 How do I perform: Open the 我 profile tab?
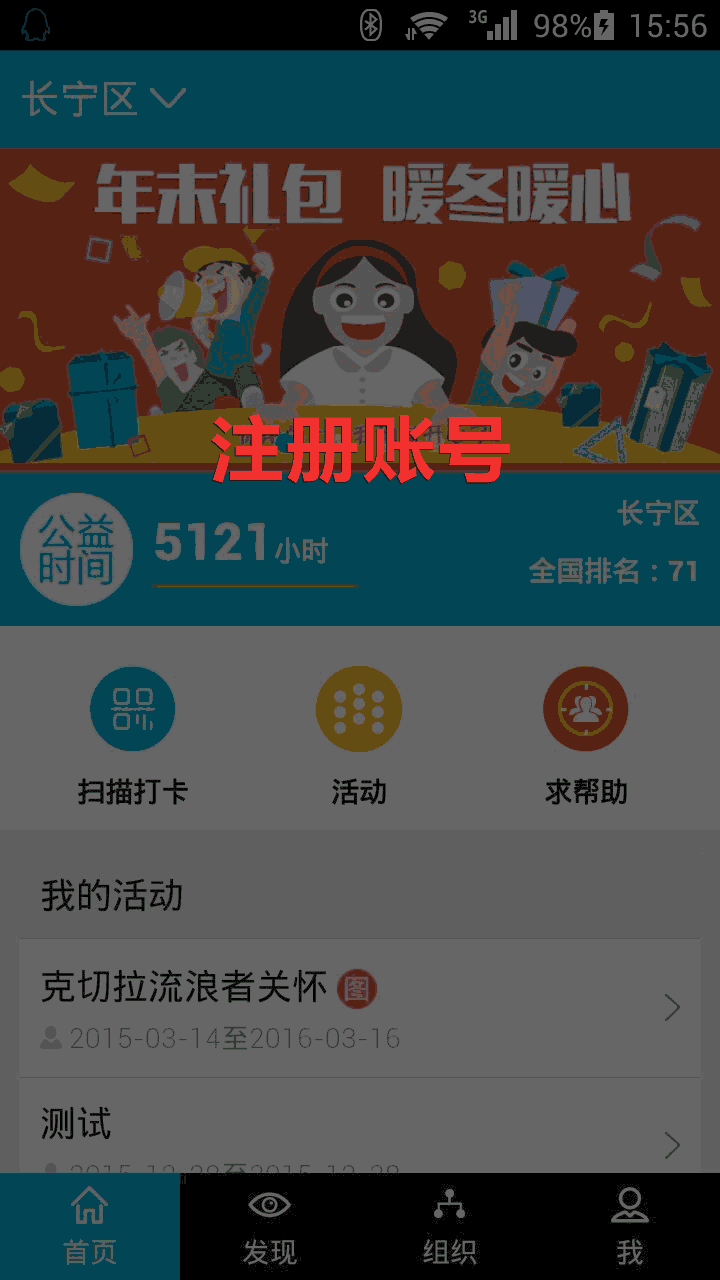630,1226
